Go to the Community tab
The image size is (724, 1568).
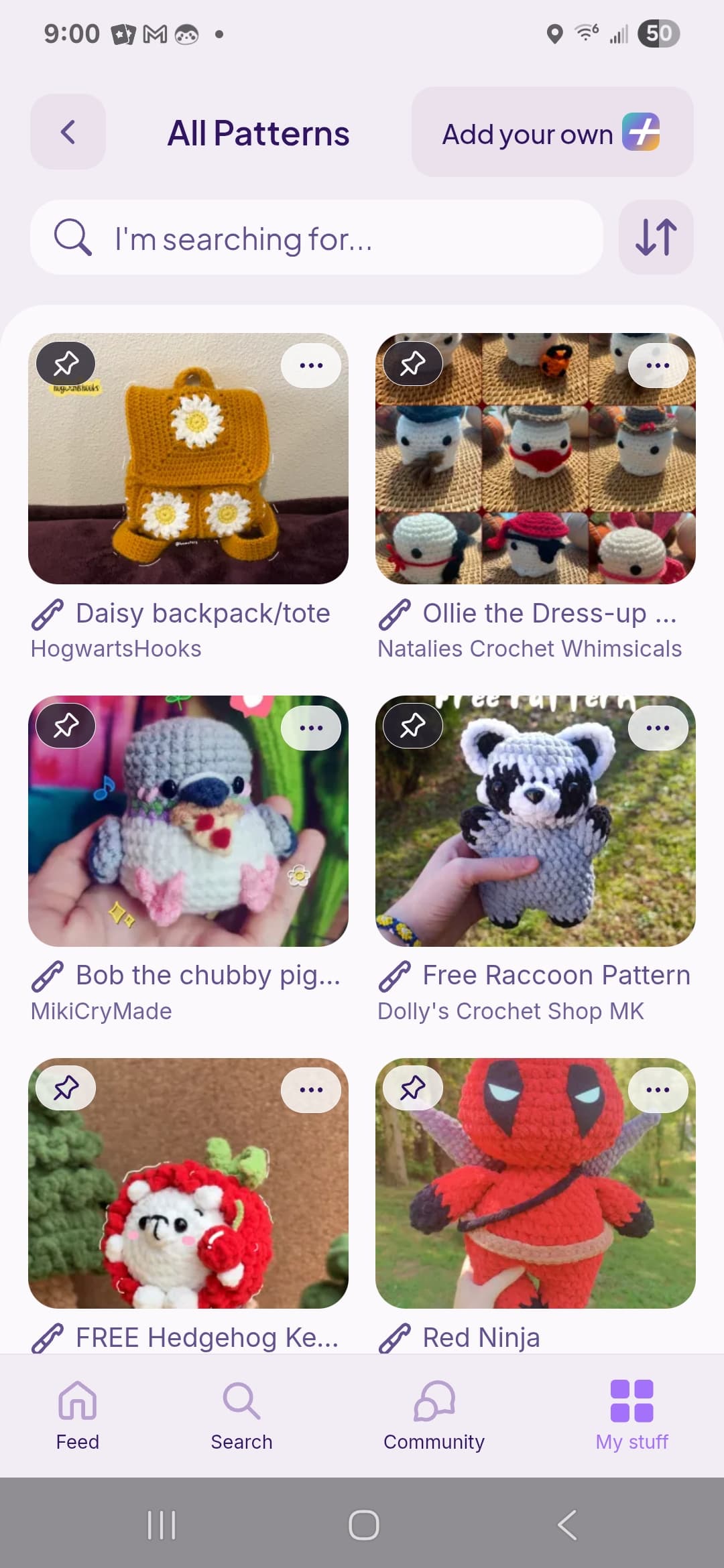(434, 1415)
